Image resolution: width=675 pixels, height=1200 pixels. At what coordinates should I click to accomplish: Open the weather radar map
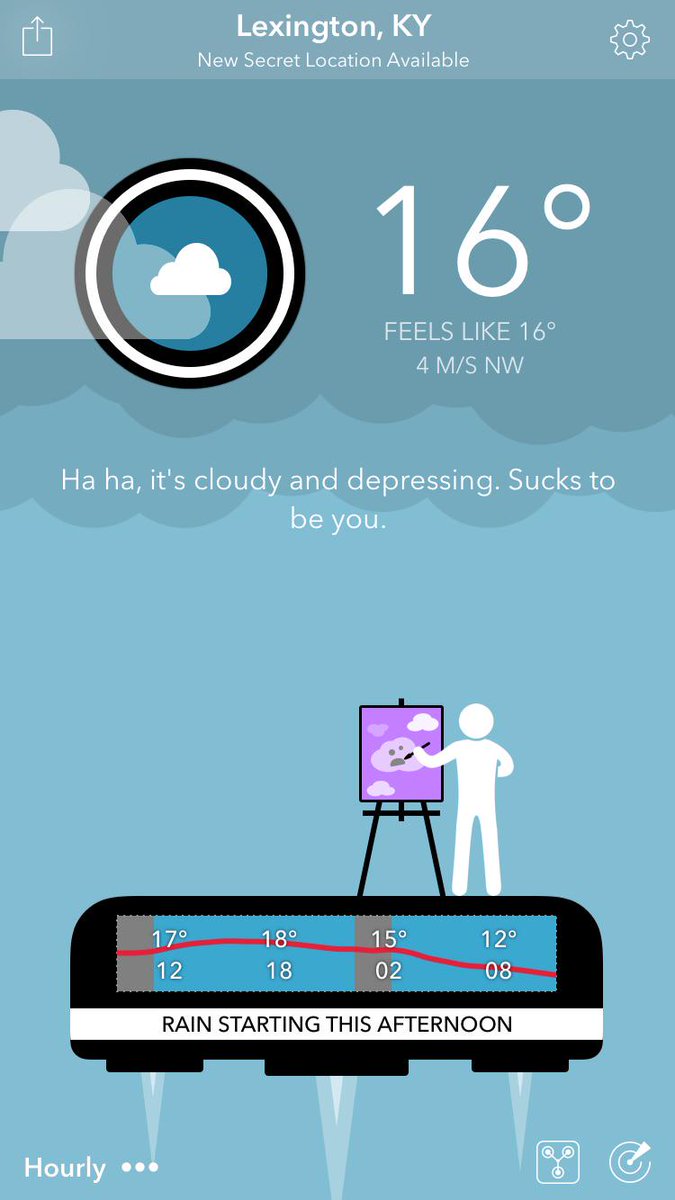[630, 1163]
